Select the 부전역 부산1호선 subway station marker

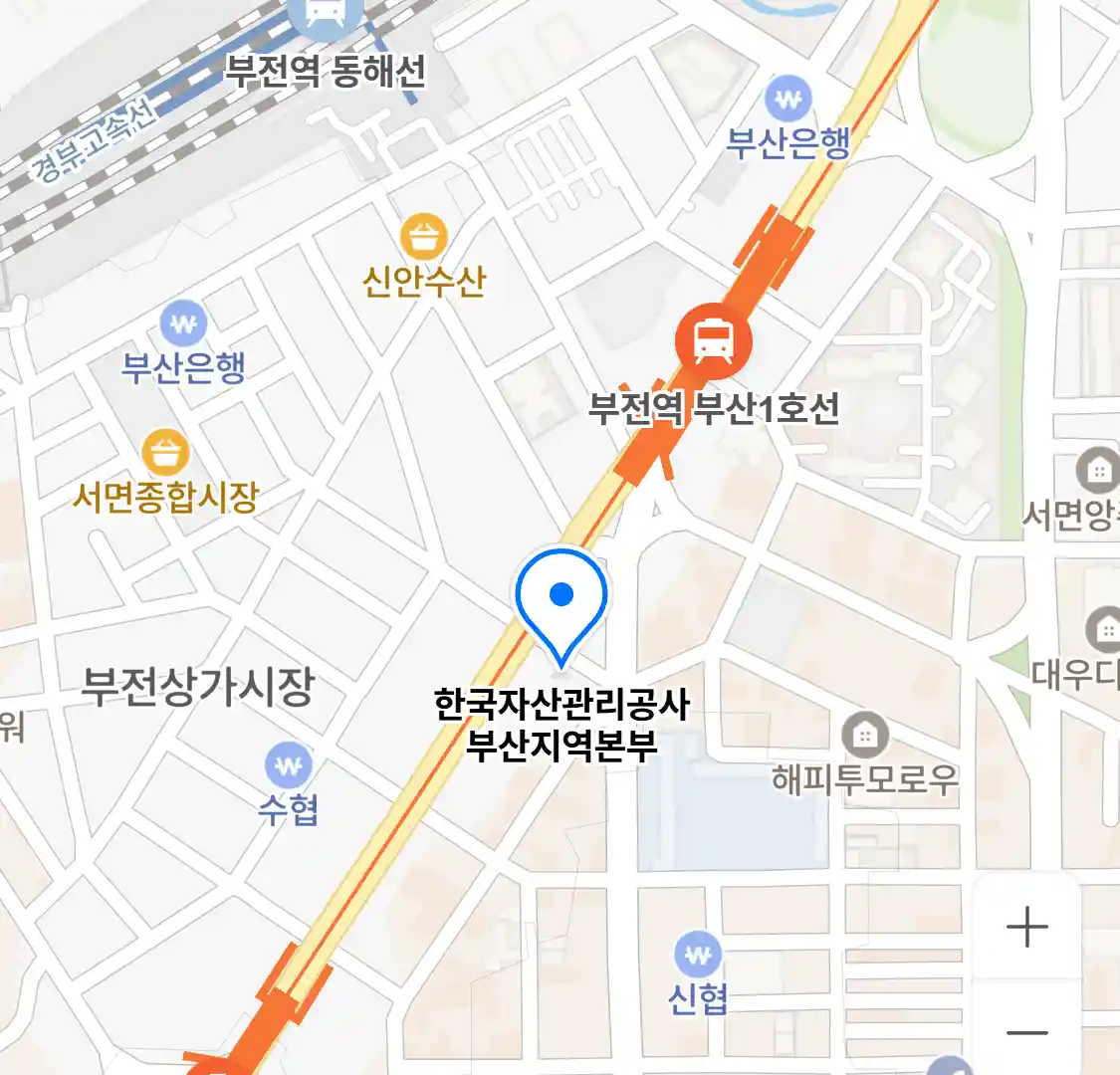[x=713, y=341]
